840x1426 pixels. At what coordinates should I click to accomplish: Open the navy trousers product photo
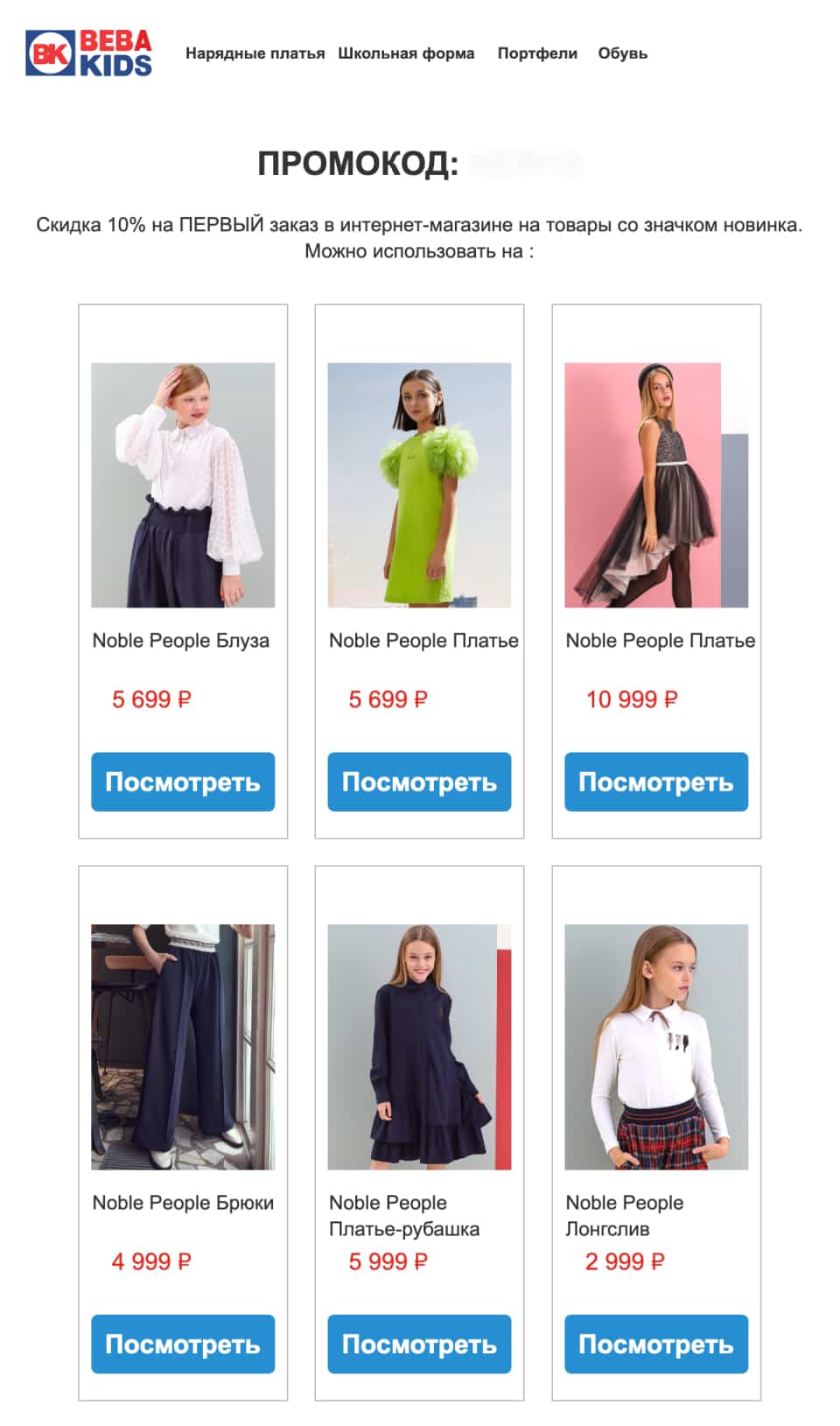pyautogui.click(x=183, y=1047)
